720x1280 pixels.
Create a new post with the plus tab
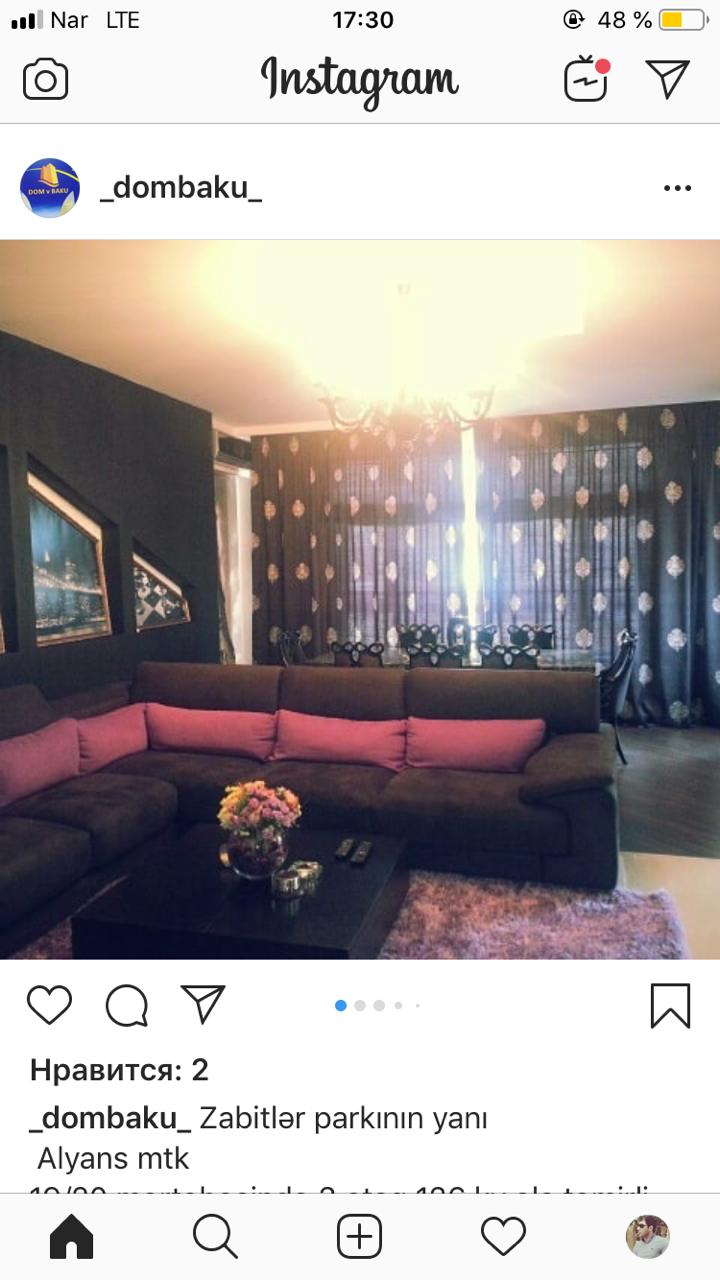360,1238
